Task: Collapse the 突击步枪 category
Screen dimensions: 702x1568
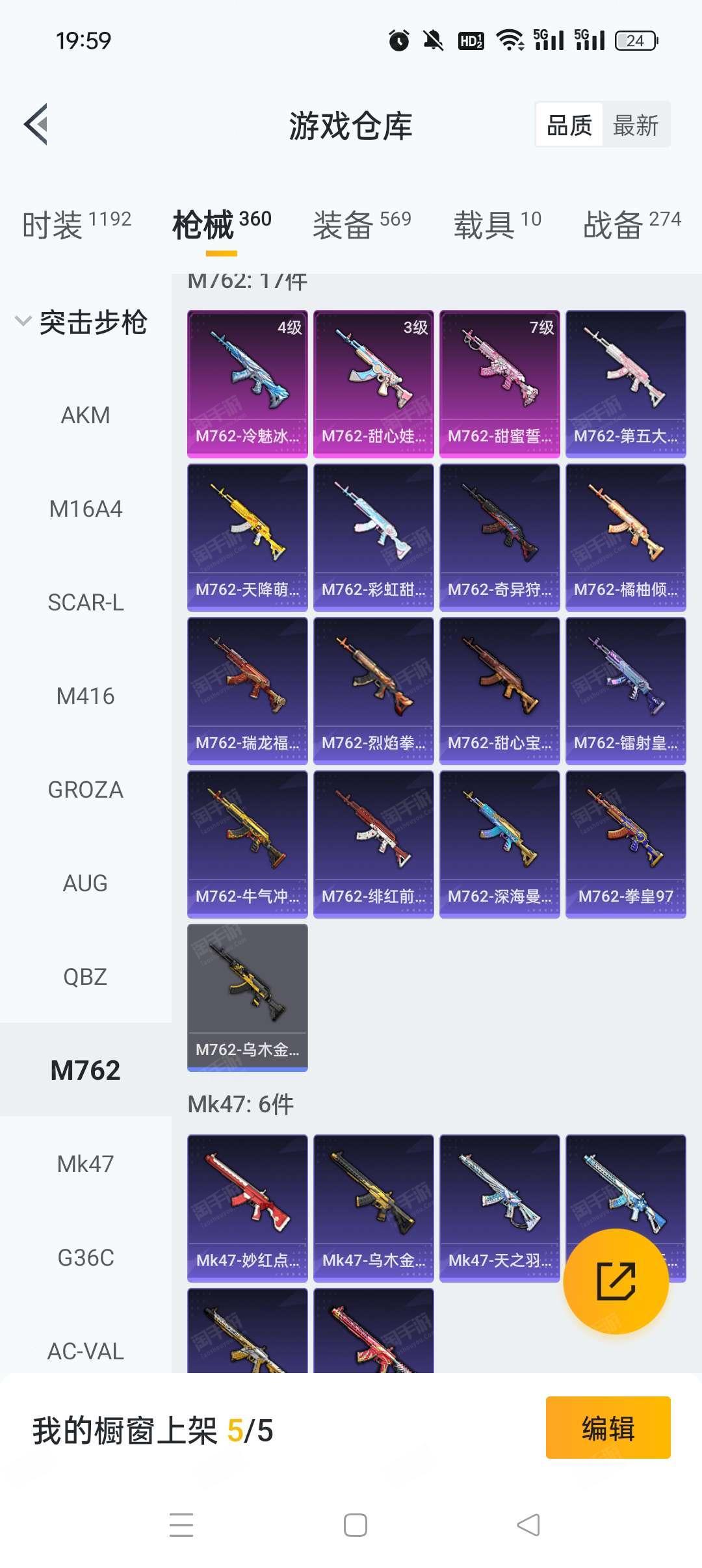Action: coord(81,322)
